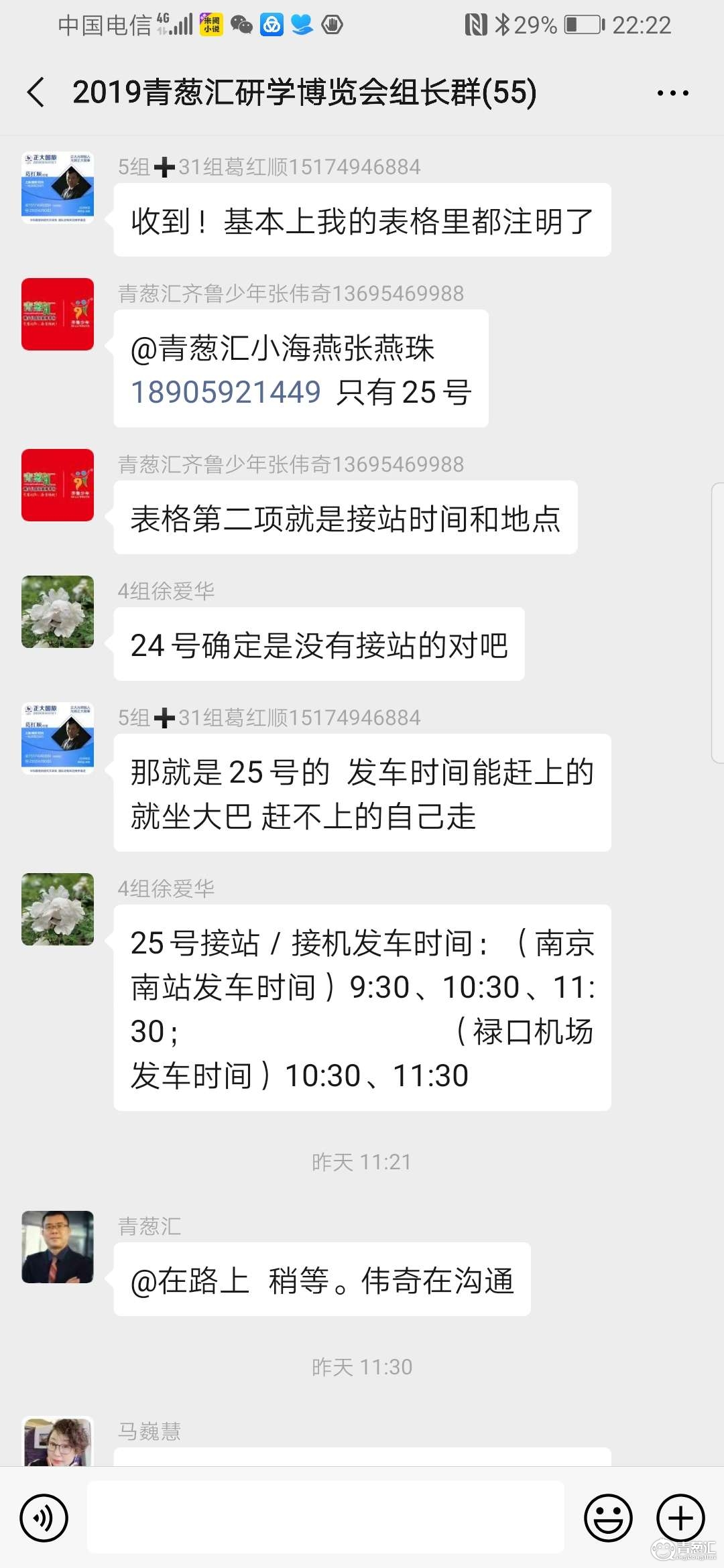Viewport: 724px width, 1568px height.
Task: Tap the phone number 18905921449 link
Action: click(x=226, y=392)
